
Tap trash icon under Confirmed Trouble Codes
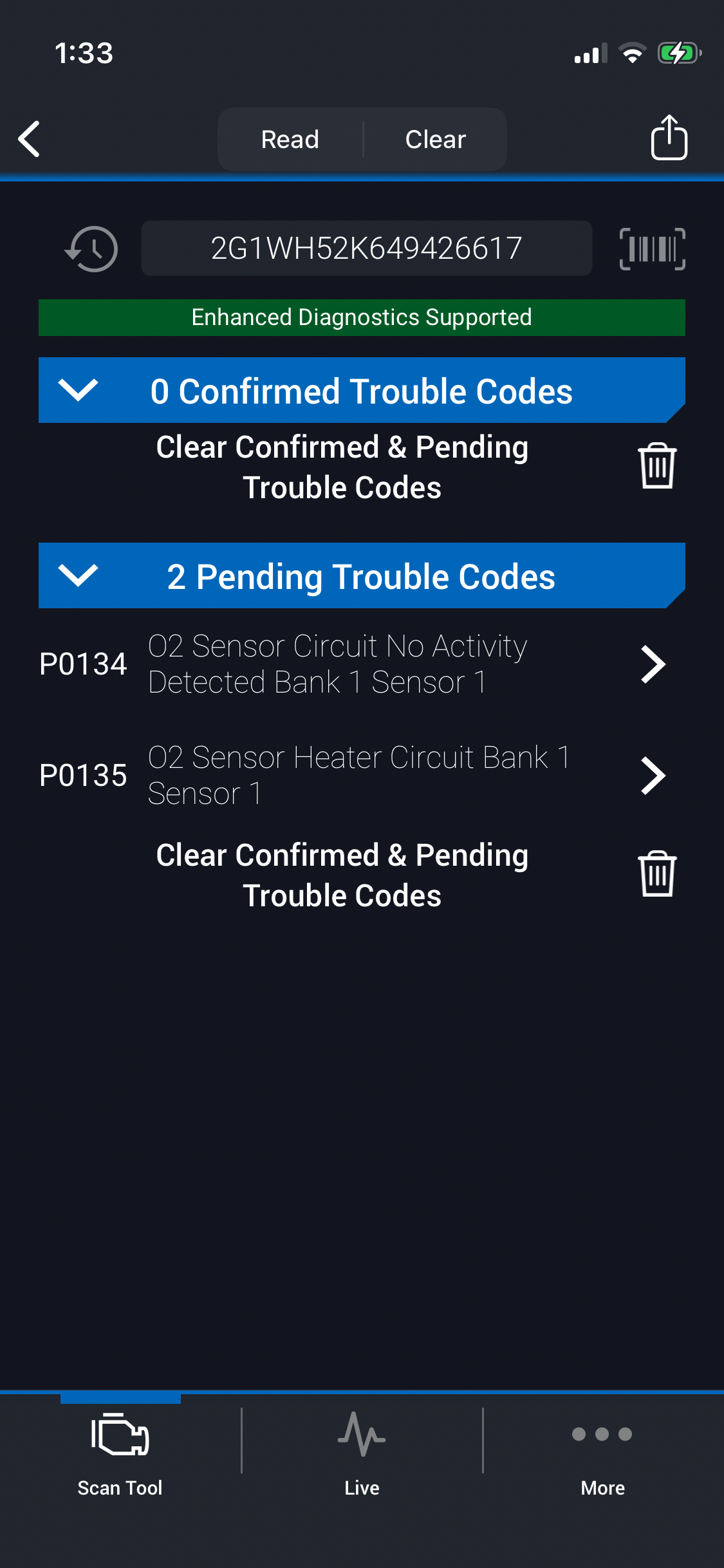(657, 466)
